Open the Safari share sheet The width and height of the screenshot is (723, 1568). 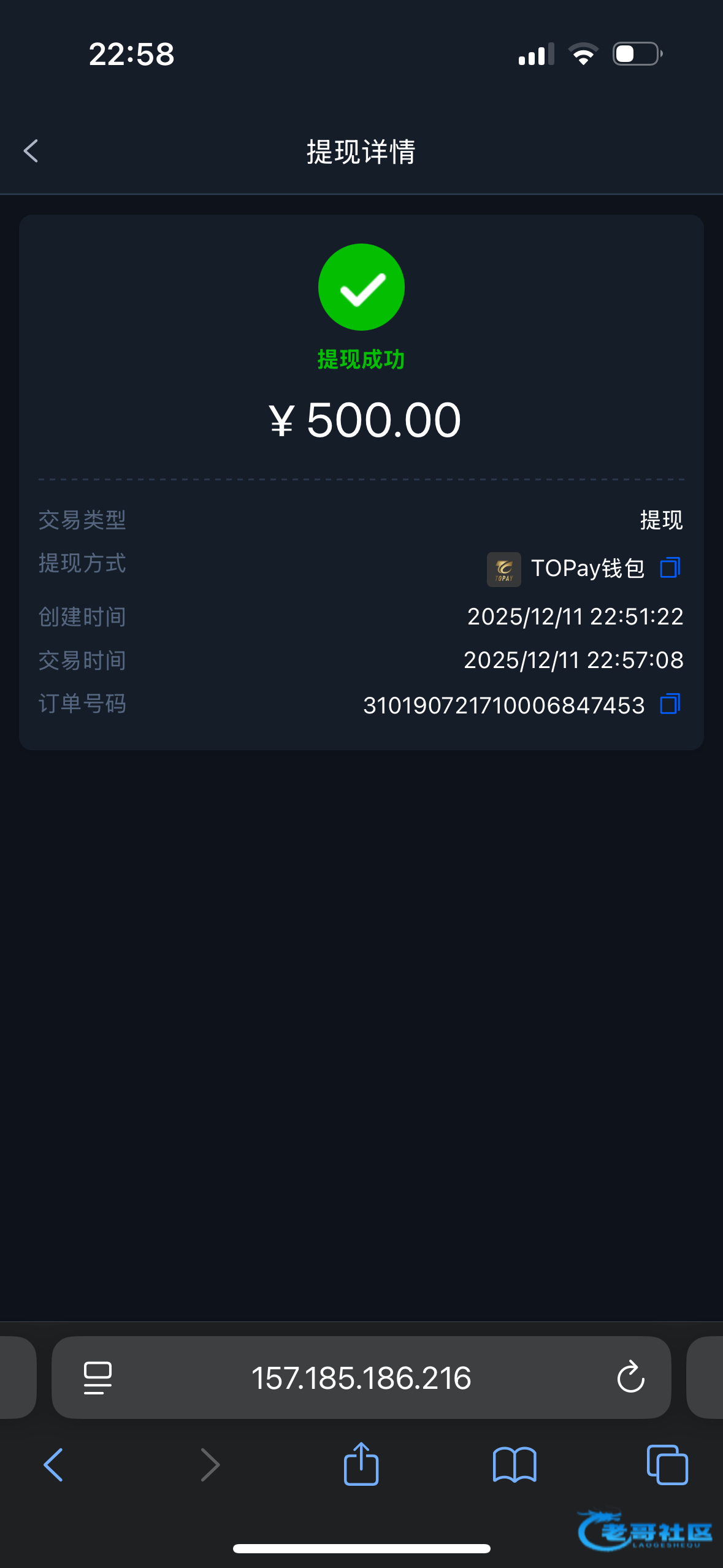pos(361,1464)
